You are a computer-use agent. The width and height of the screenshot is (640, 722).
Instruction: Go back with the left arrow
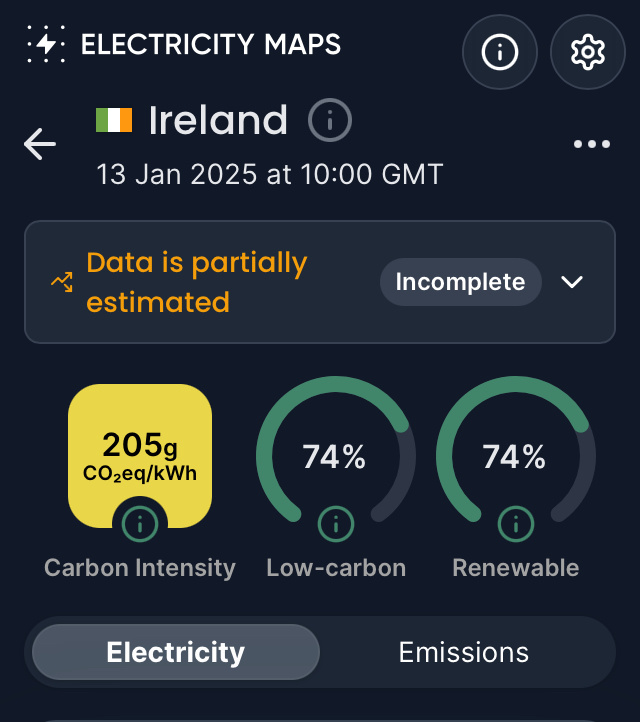click(x=40, y=144)
